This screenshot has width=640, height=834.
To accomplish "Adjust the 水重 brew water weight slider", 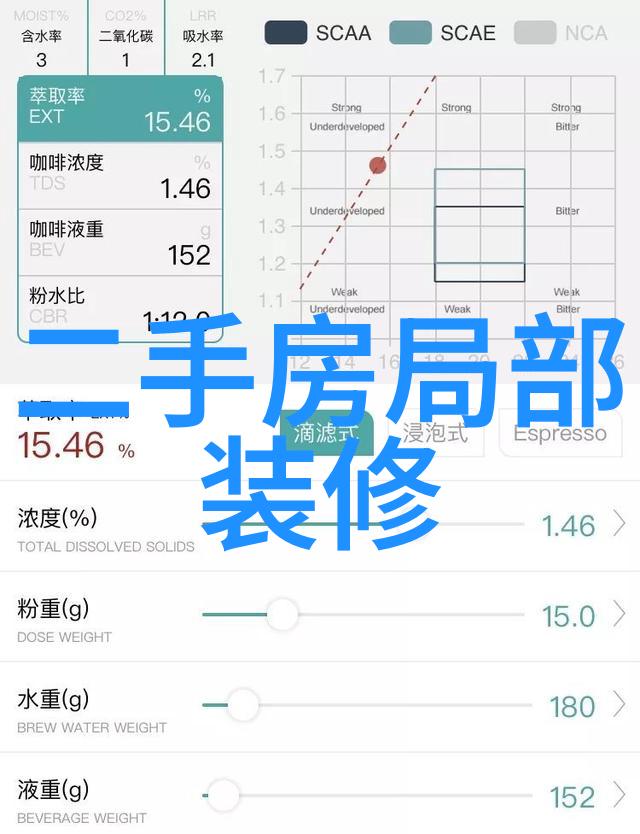I will (242, 705).
